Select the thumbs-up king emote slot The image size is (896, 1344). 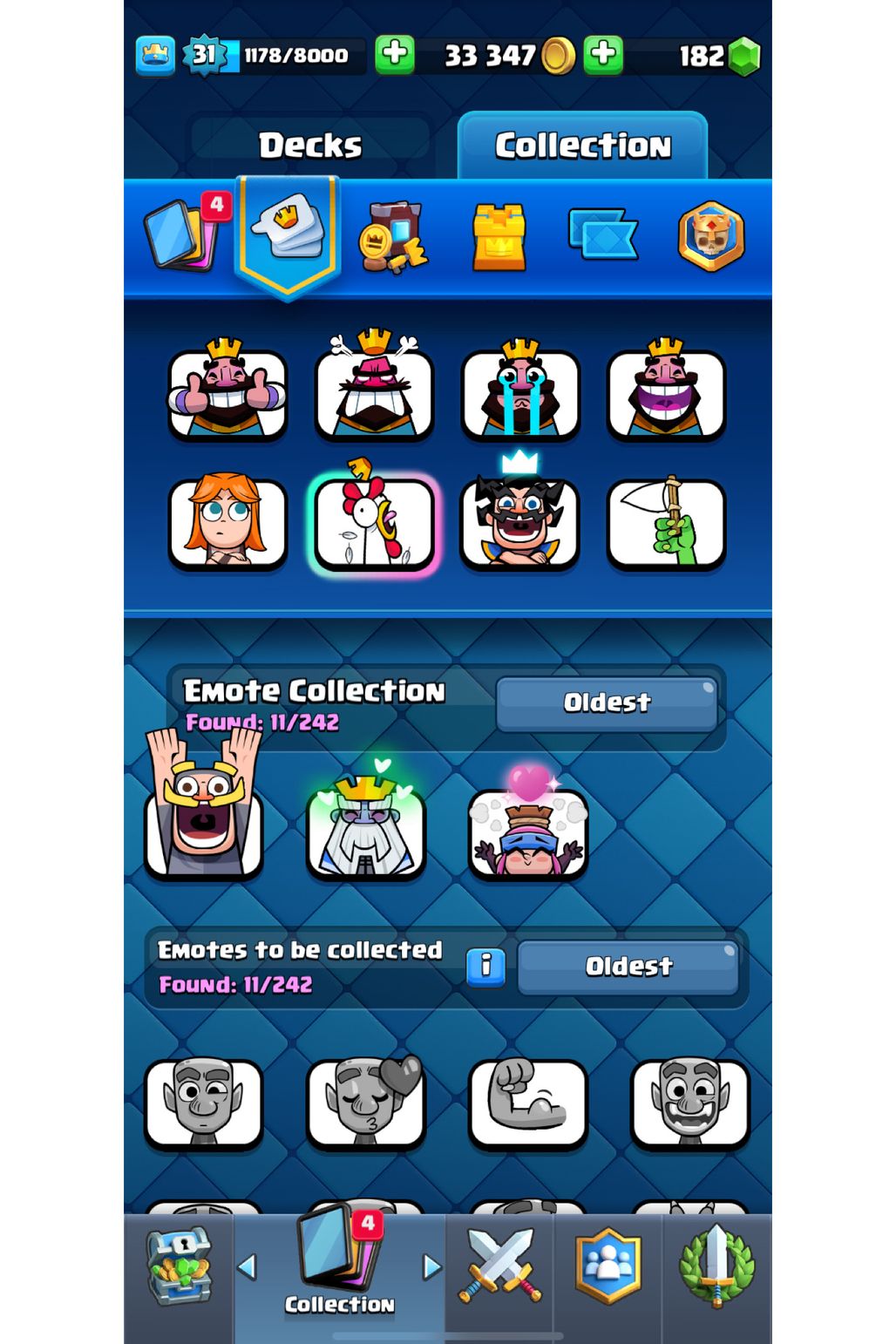point(227,391)
